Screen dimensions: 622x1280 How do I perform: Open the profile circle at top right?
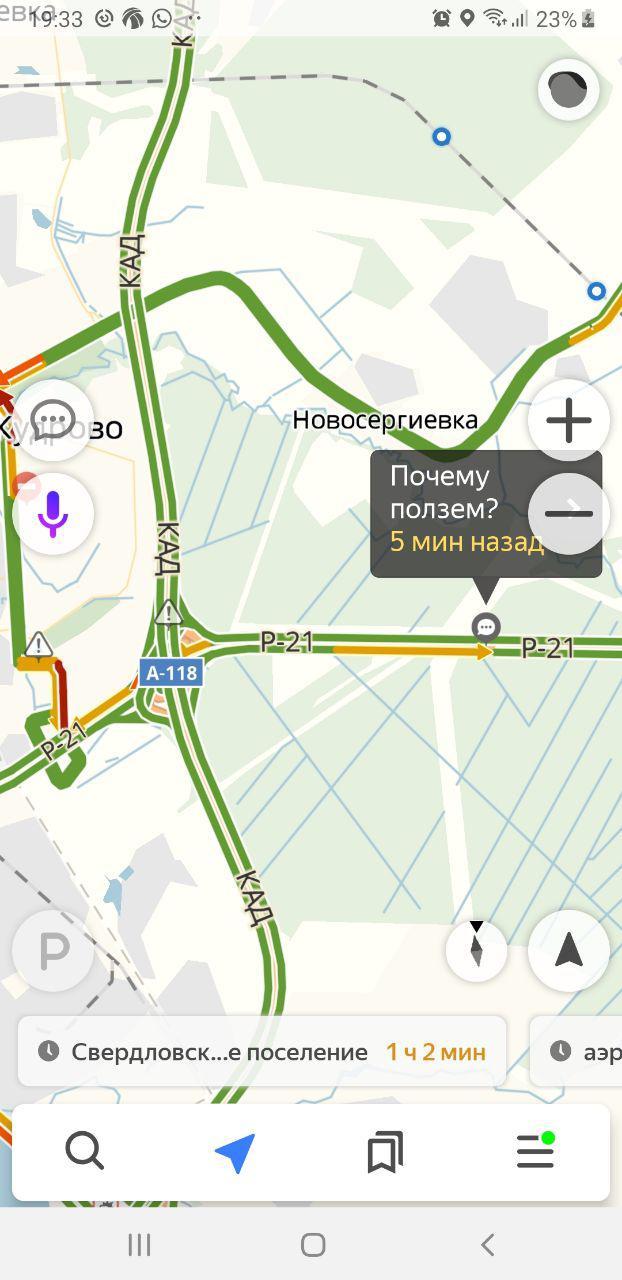(568, 90)
